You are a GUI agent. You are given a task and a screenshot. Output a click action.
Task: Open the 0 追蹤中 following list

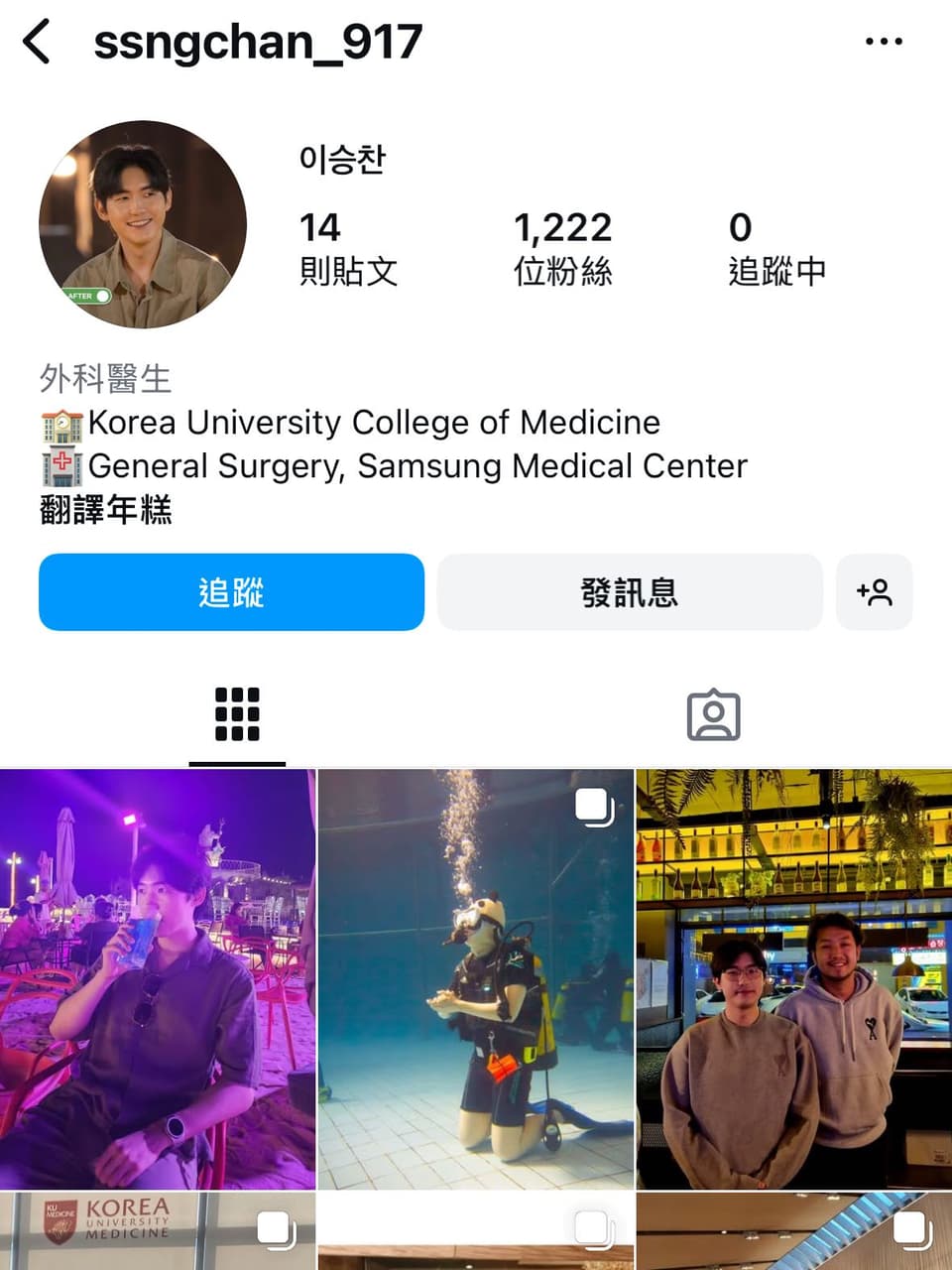[x=776, y=248]
